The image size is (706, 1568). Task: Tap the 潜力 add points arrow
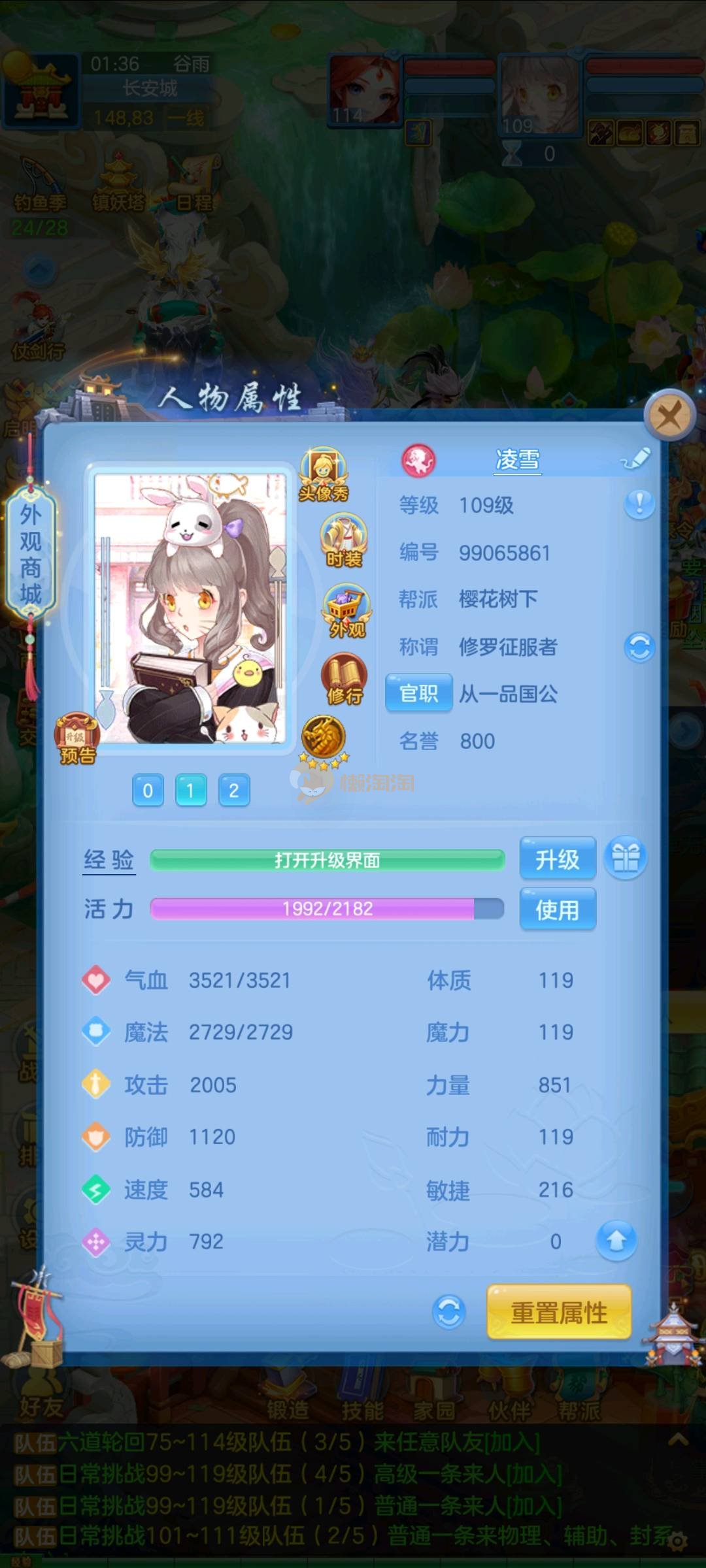pyautogui.click(x=616, y=1240)
